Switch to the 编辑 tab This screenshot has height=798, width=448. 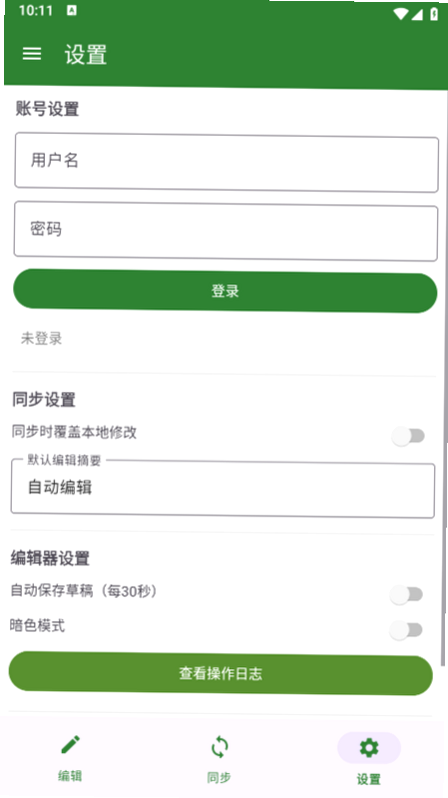coord(70,758)
